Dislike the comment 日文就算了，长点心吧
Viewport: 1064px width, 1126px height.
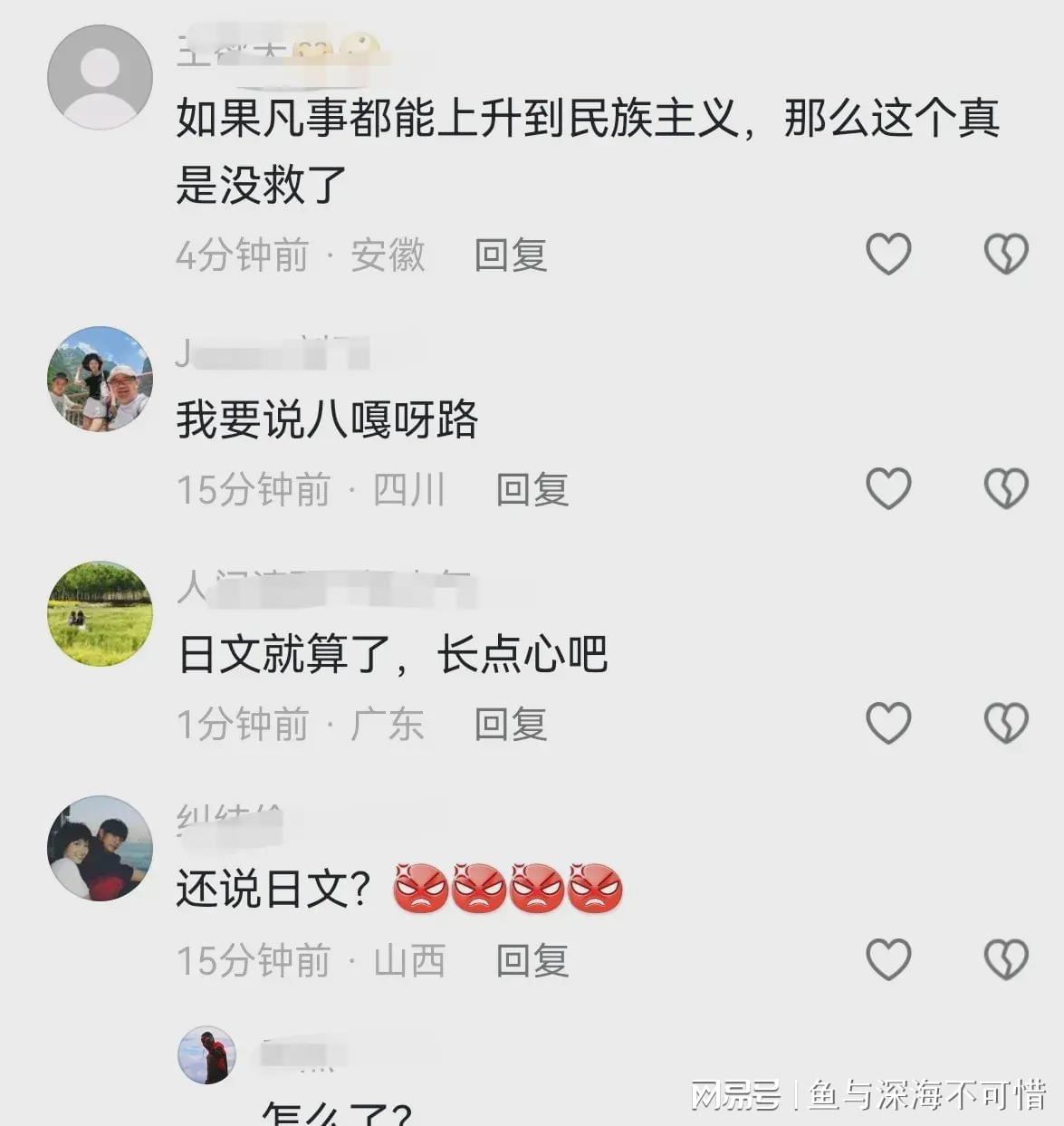point(1006,724)
